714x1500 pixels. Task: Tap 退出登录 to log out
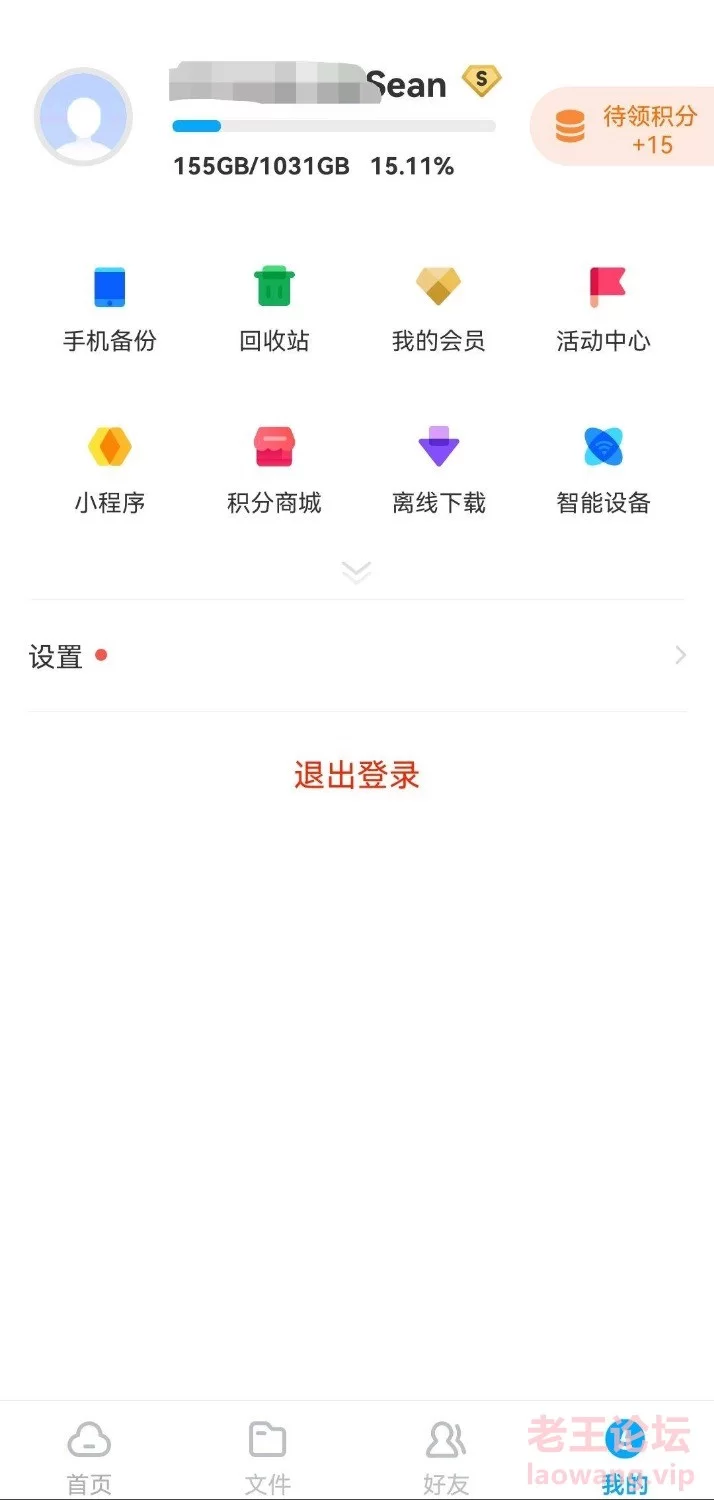click(x=357, y=775)
